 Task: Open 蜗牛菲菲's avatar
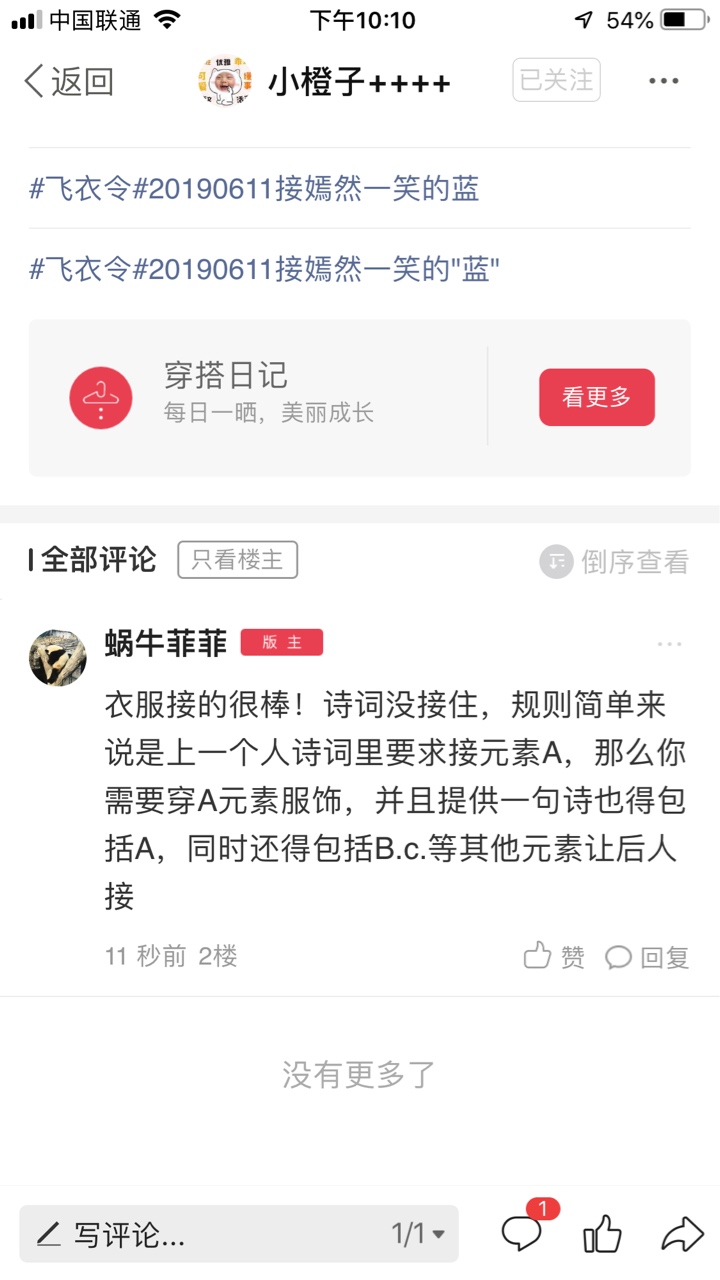pos(58,657)
